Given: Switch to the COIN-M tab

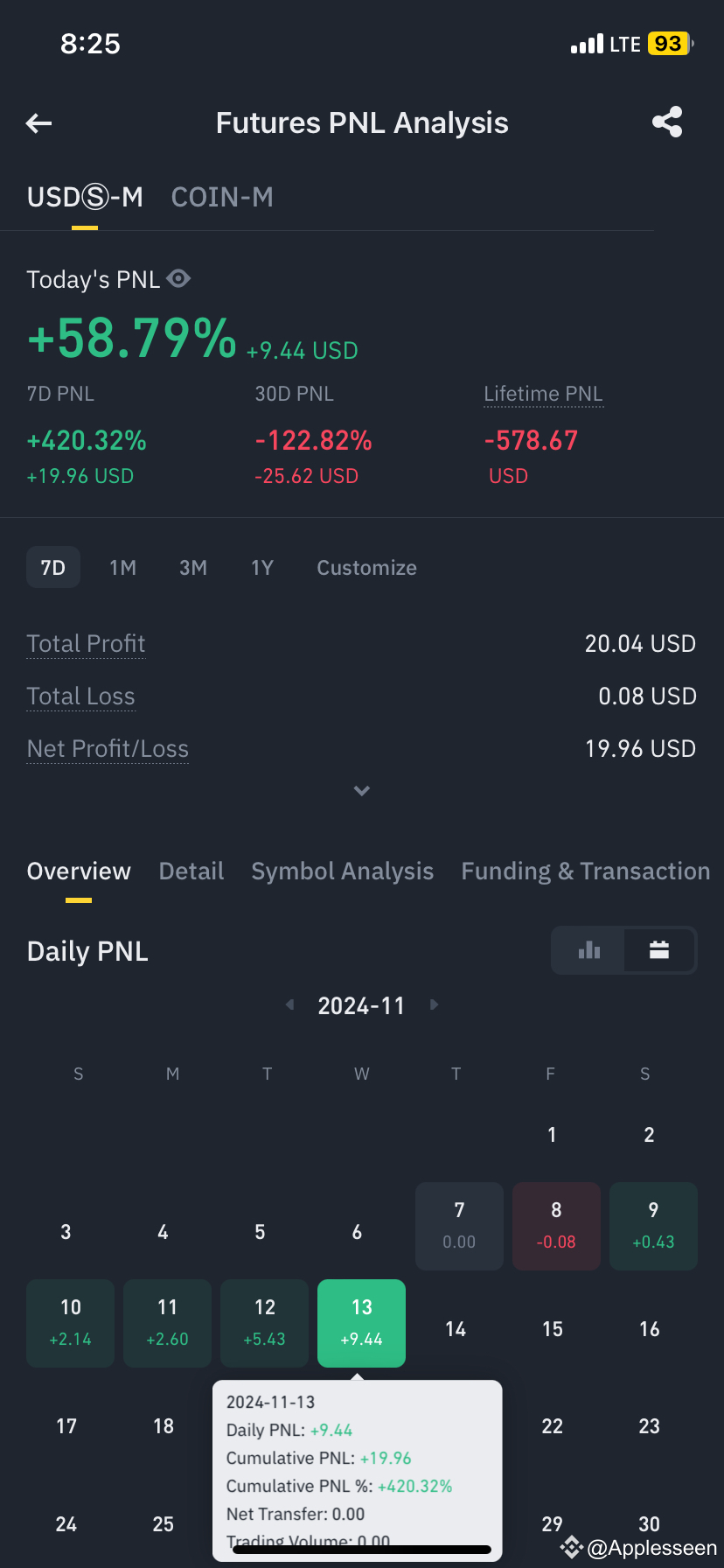Looking at the screenshot, I should pyautogui.click(x=222, y=197).
